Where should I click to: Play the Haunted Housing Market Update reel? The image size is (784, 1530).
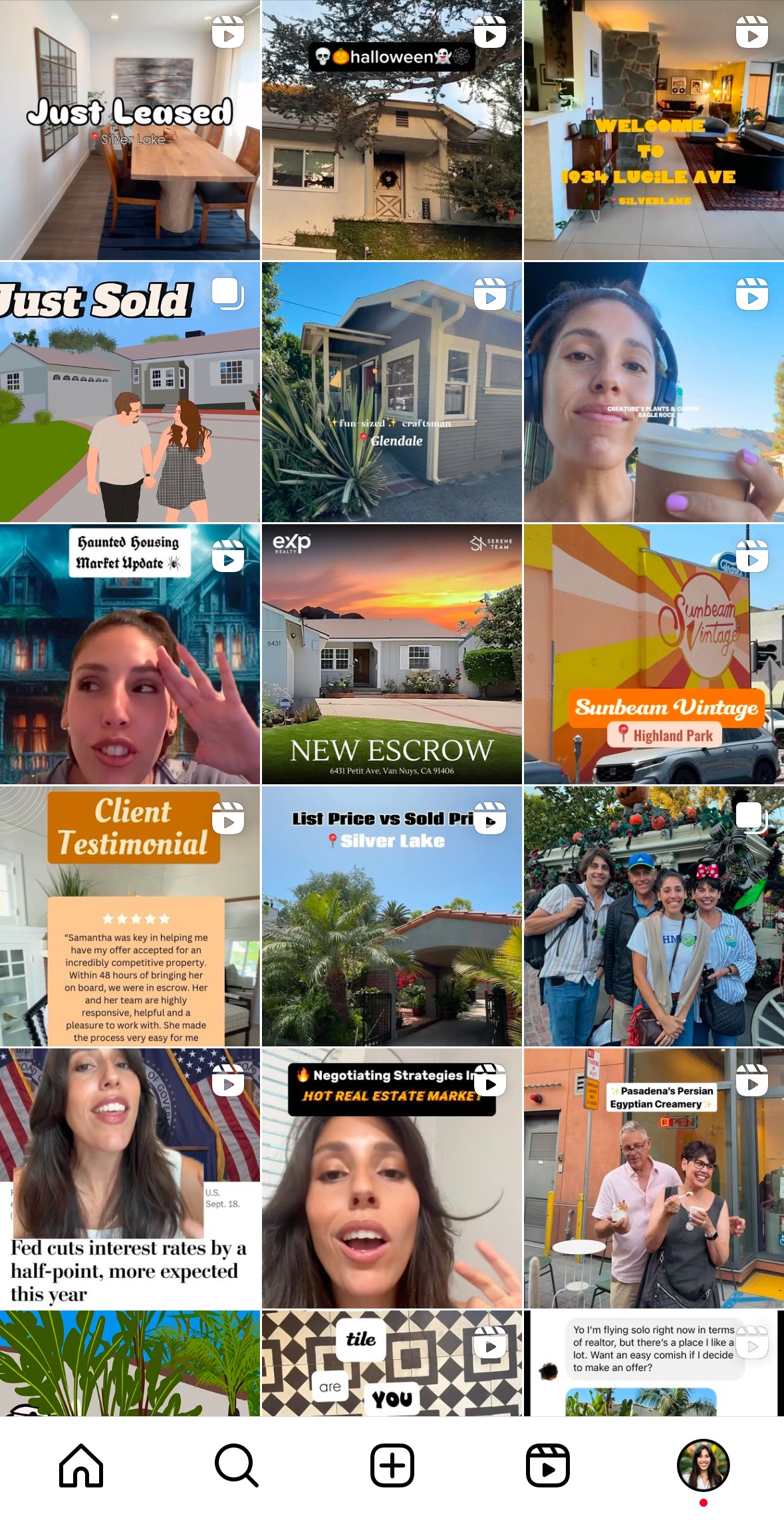pyautogui.click(x=130, y=654)
